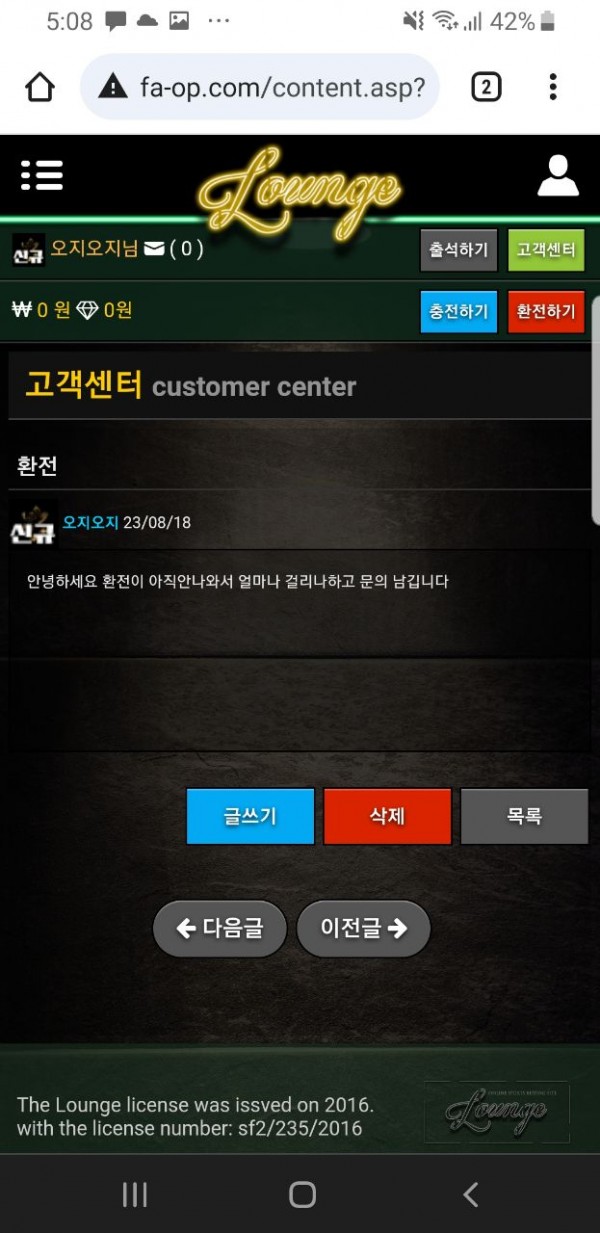Open the message envelope inbox
Viewport: 600px width, 1233px height.
point(154,249)
